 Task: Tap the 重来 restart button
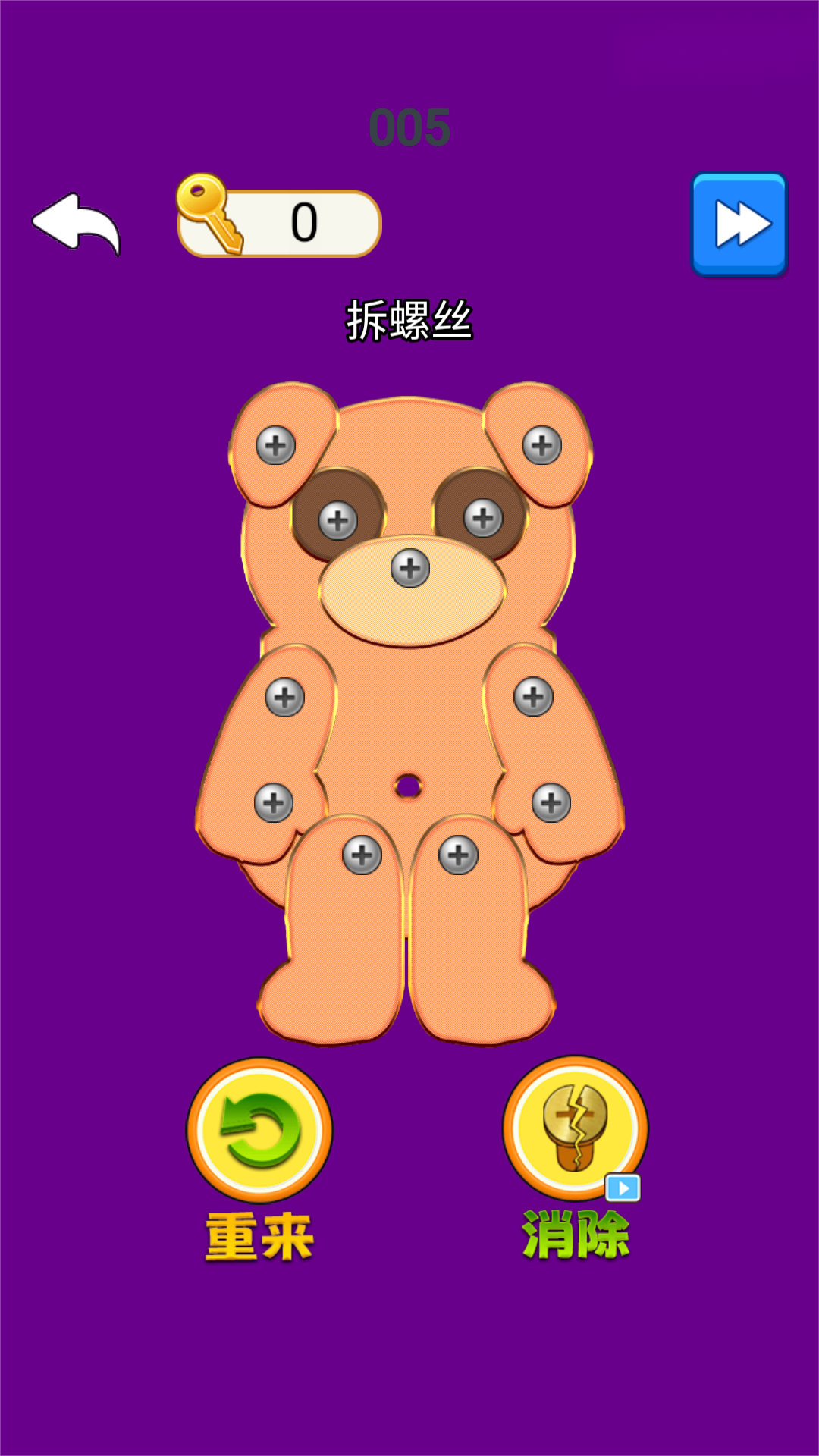[x=259, y=1130]
